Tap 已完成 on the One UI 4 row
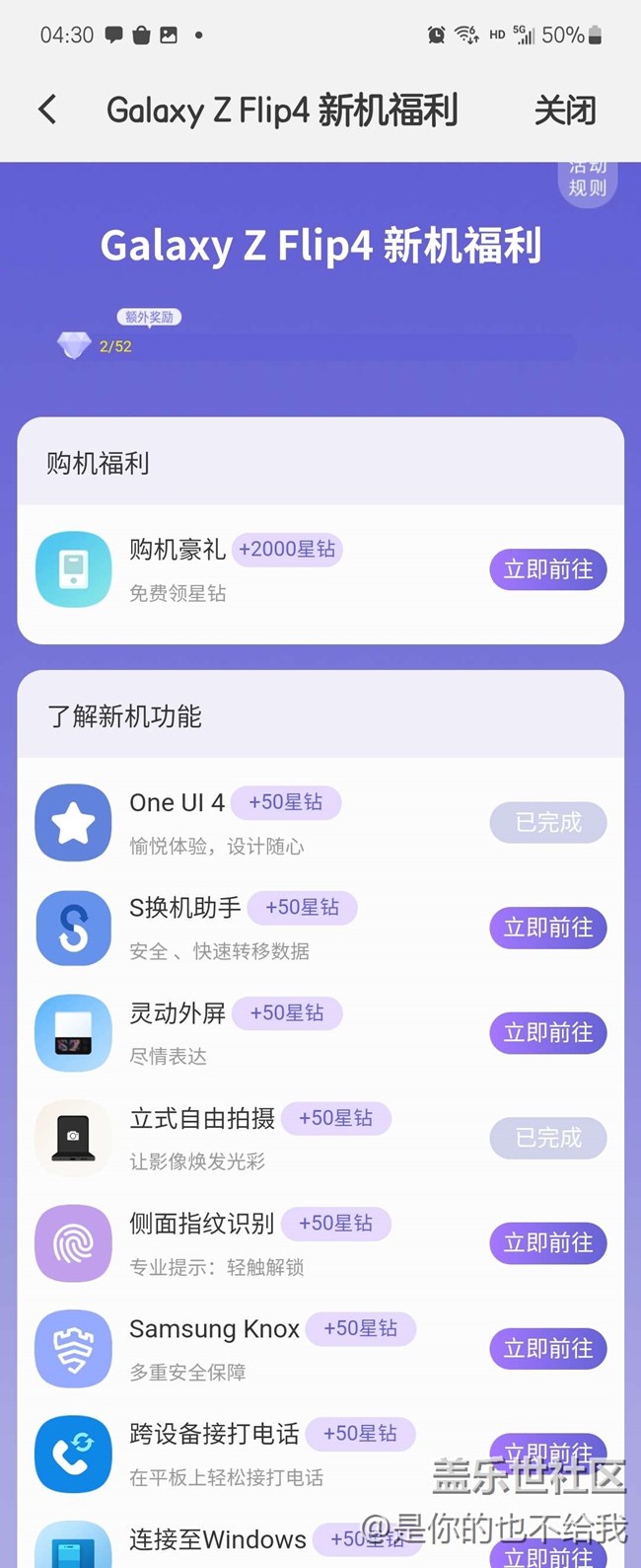This screenshot has height=1568, width=641. pos(548,823)
